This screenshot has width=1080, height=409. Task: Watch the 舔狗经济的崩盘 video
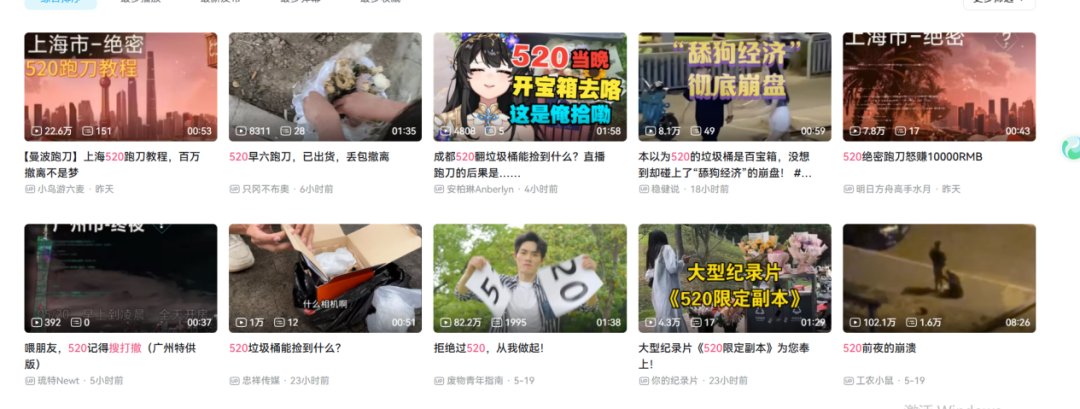pyautogui.click(x=734, y=87)
